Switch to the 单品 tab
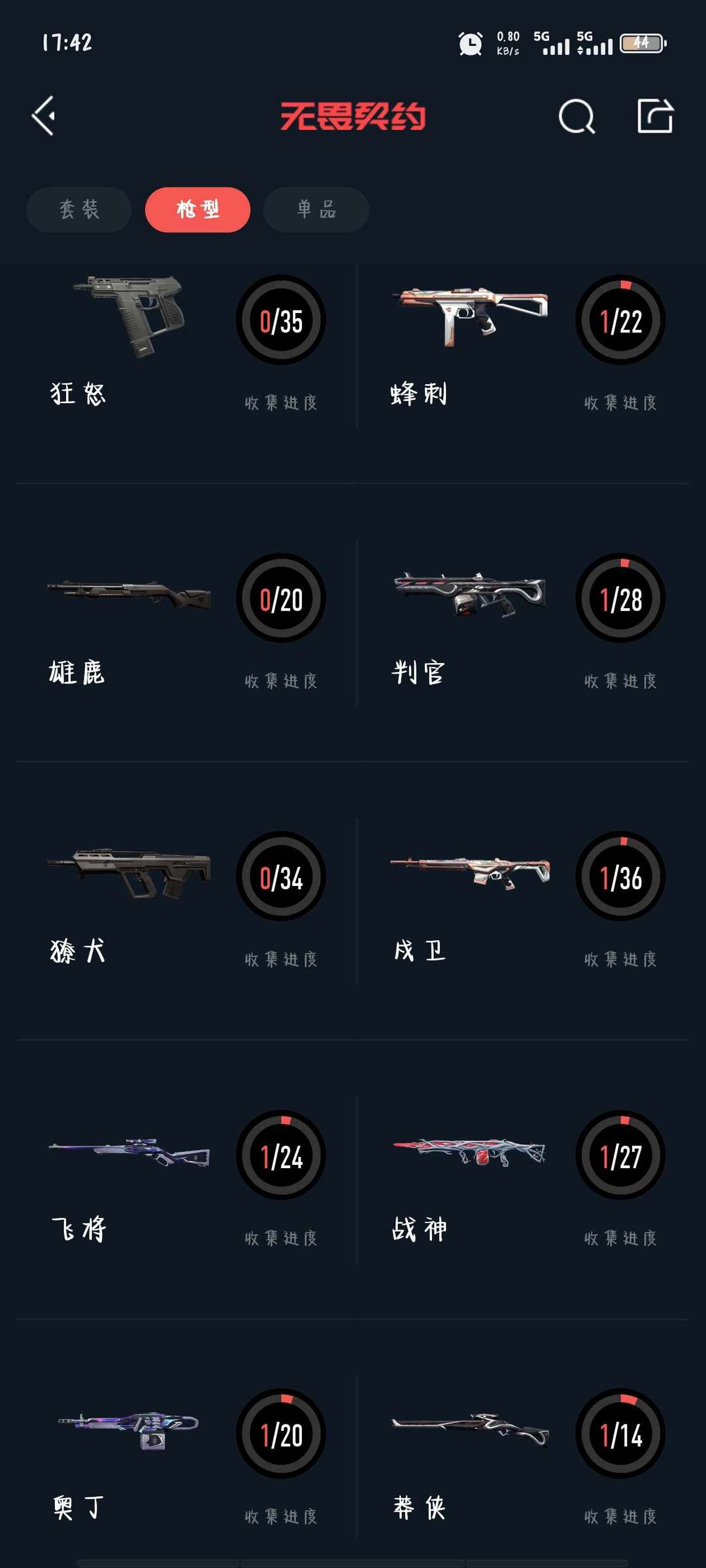The image size is (706, 1568). [x=316, y=209]
